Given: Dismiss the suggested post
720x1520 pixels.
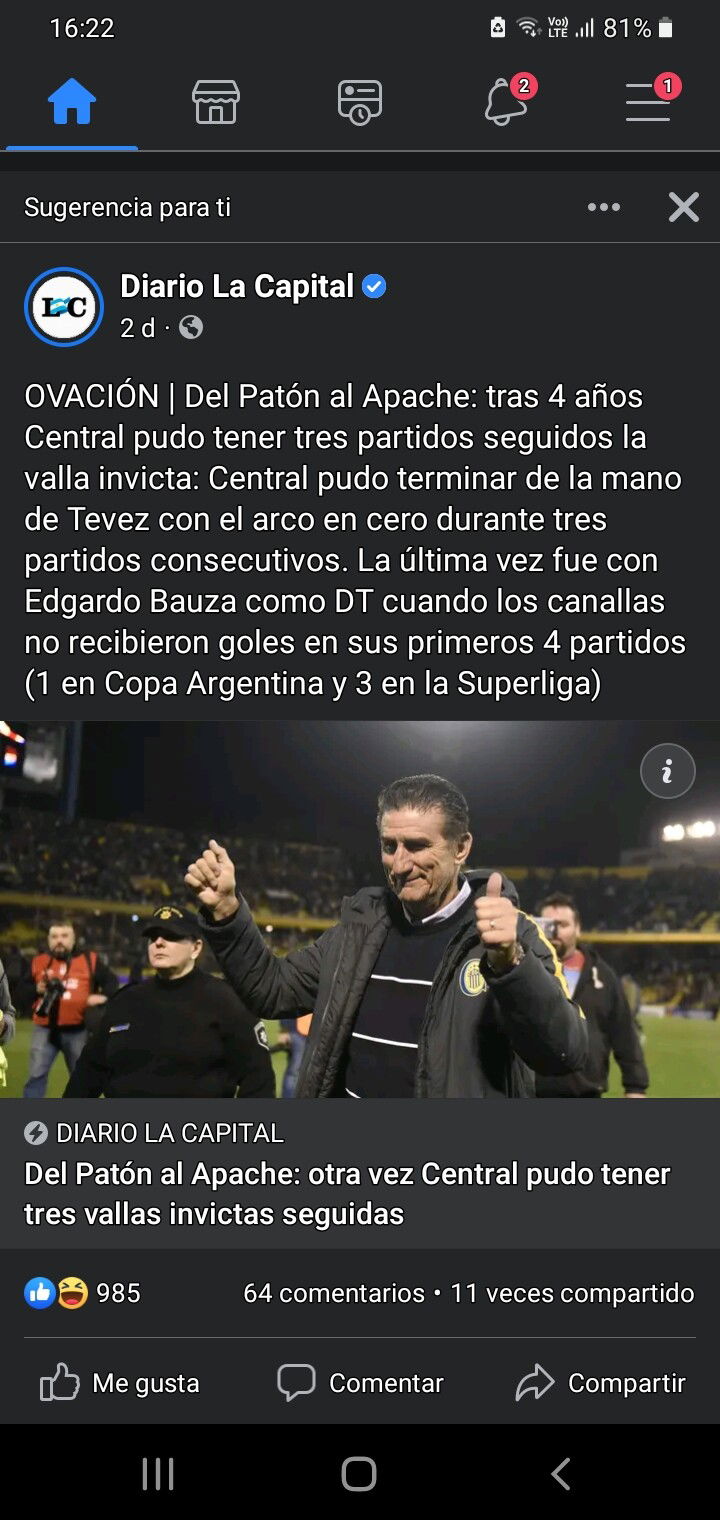Looking at the screenshot, I should (x=684, y=207).
